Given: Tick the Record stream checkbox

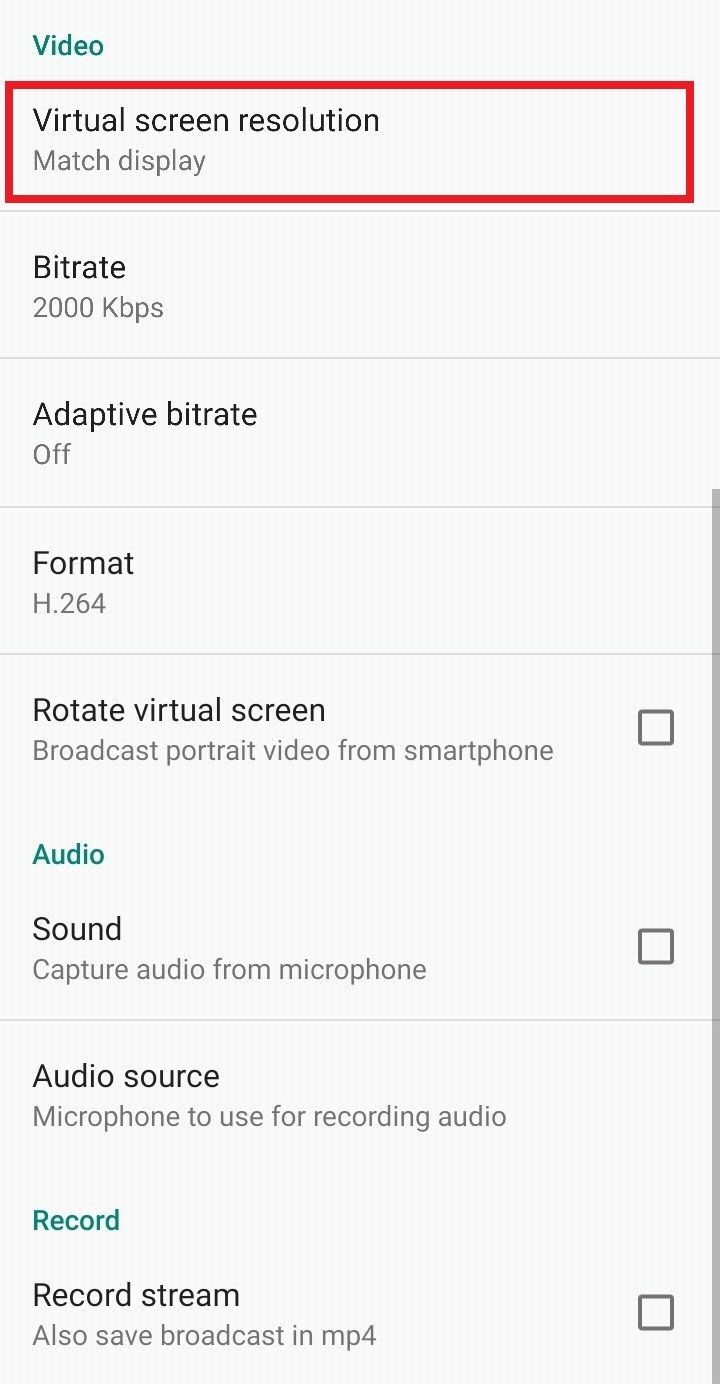Looking at the screenshot, I should click(655, 1312).
